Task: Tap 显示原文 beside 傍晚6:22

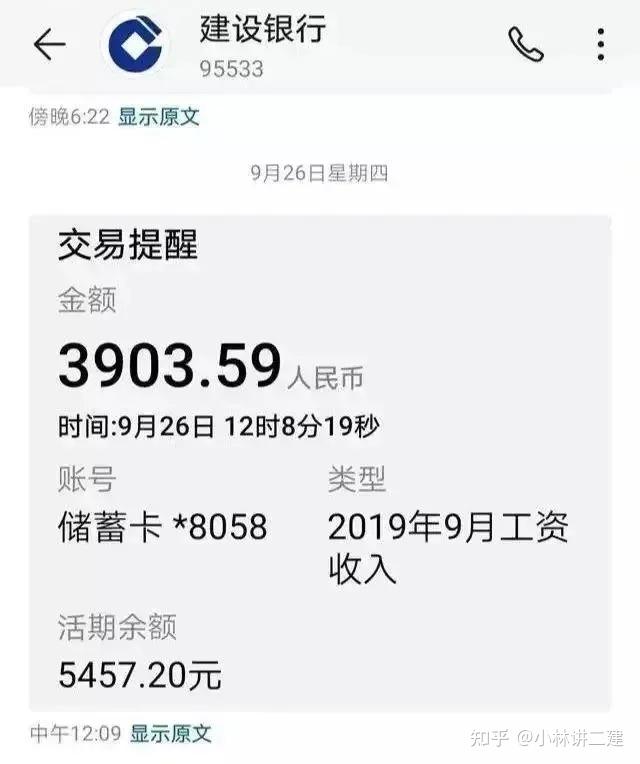Action: (159, 117)
